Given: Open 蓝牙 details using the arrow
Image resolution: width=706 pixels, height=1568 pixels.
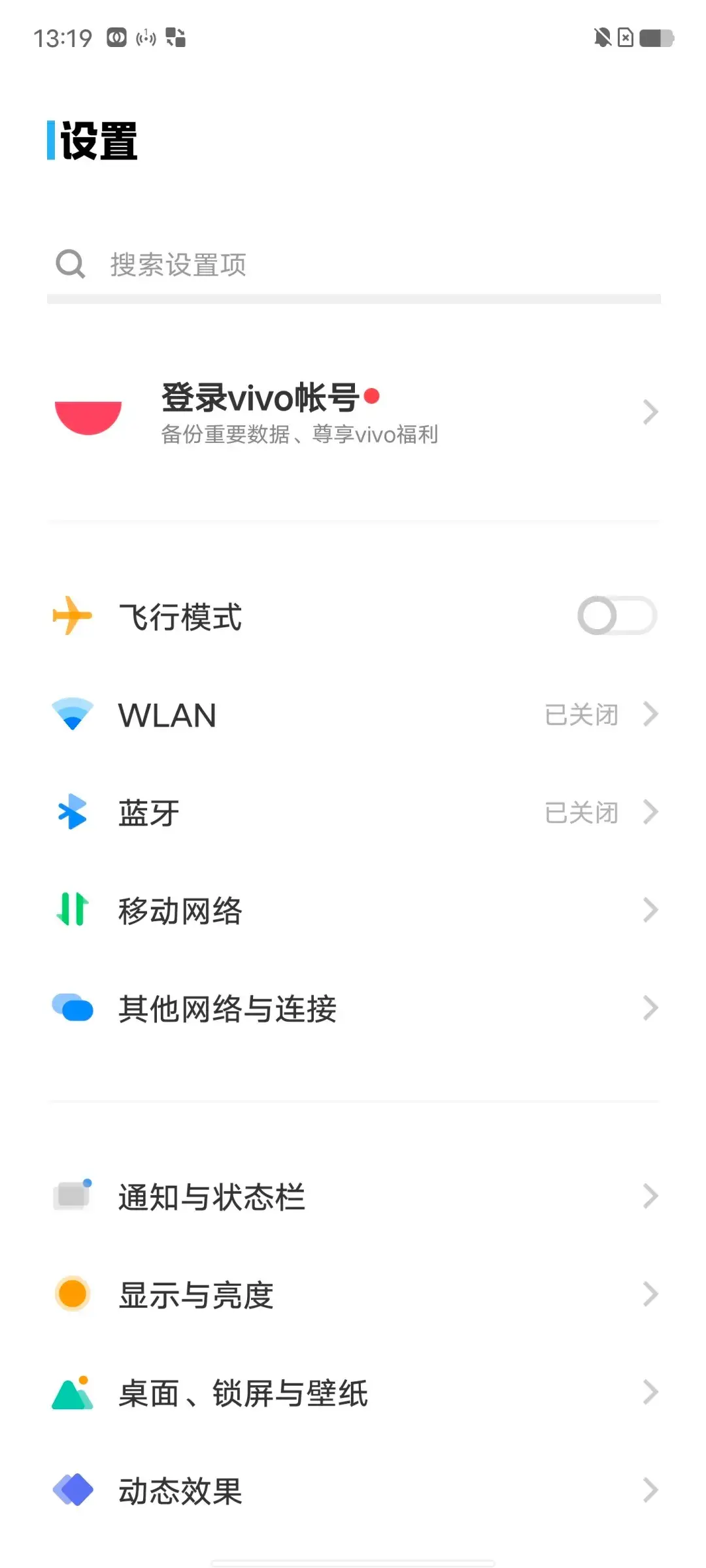Looking at the screenshot, I should [650, 812].
